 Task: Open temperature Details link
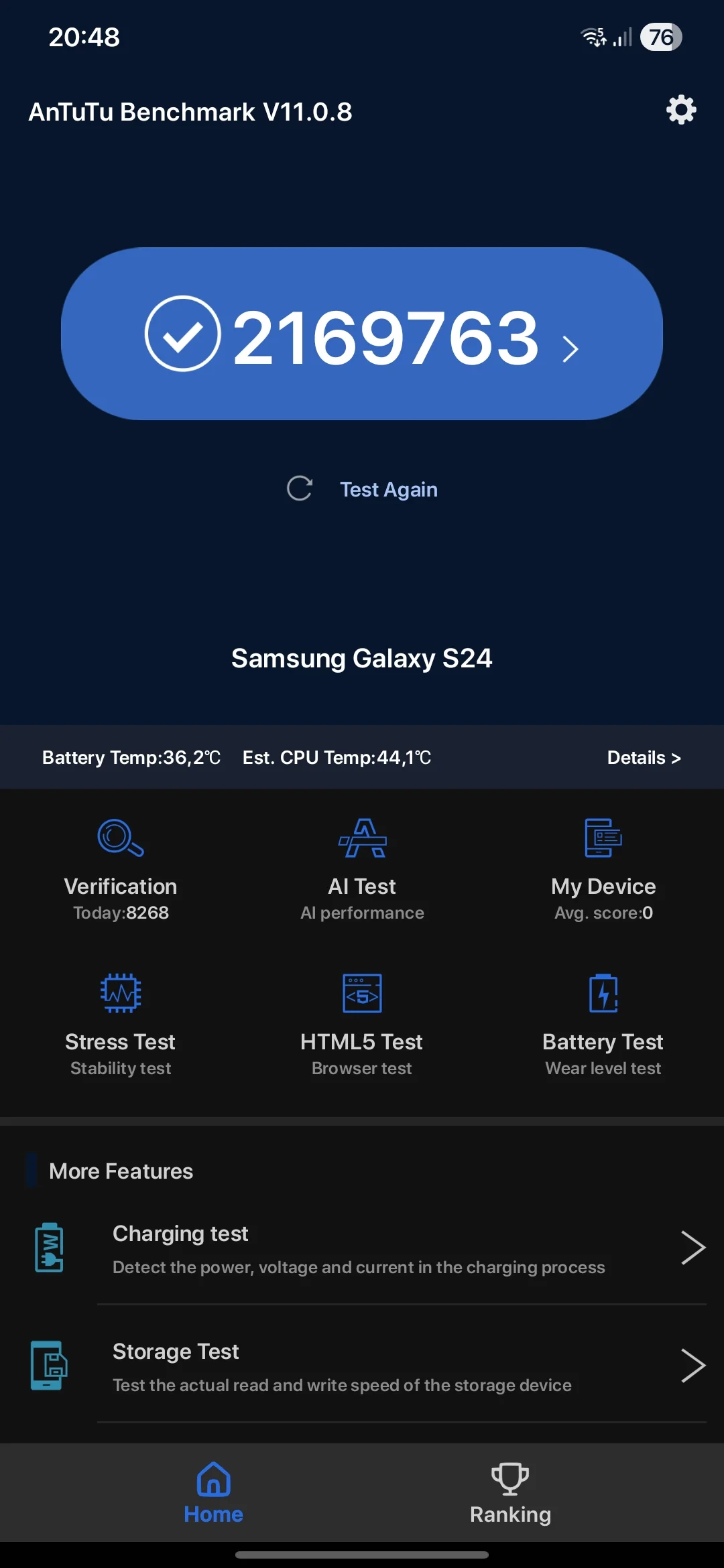(644, 757)
